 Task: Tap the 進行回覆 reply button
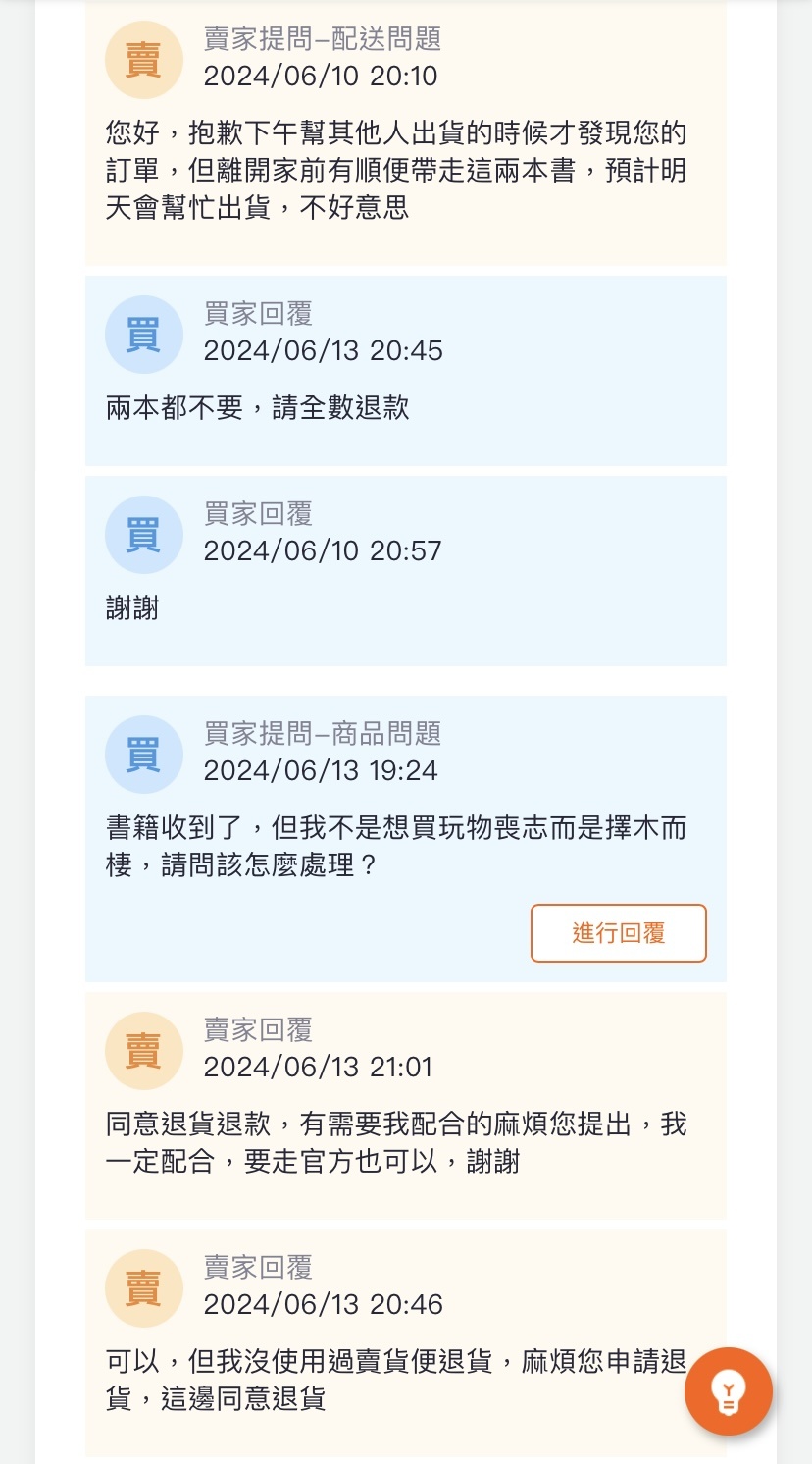pyautogui.click(x=619, y=933)
